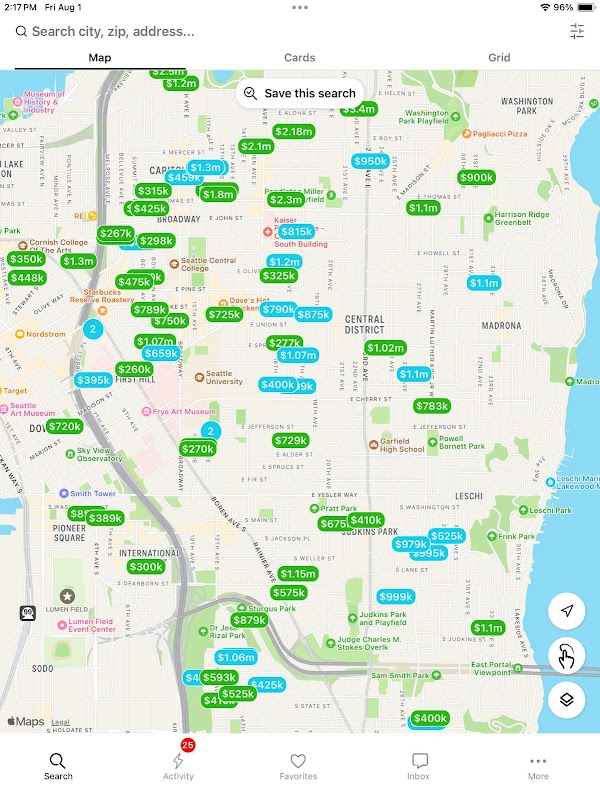Open the search filters icon

(577, 31)
